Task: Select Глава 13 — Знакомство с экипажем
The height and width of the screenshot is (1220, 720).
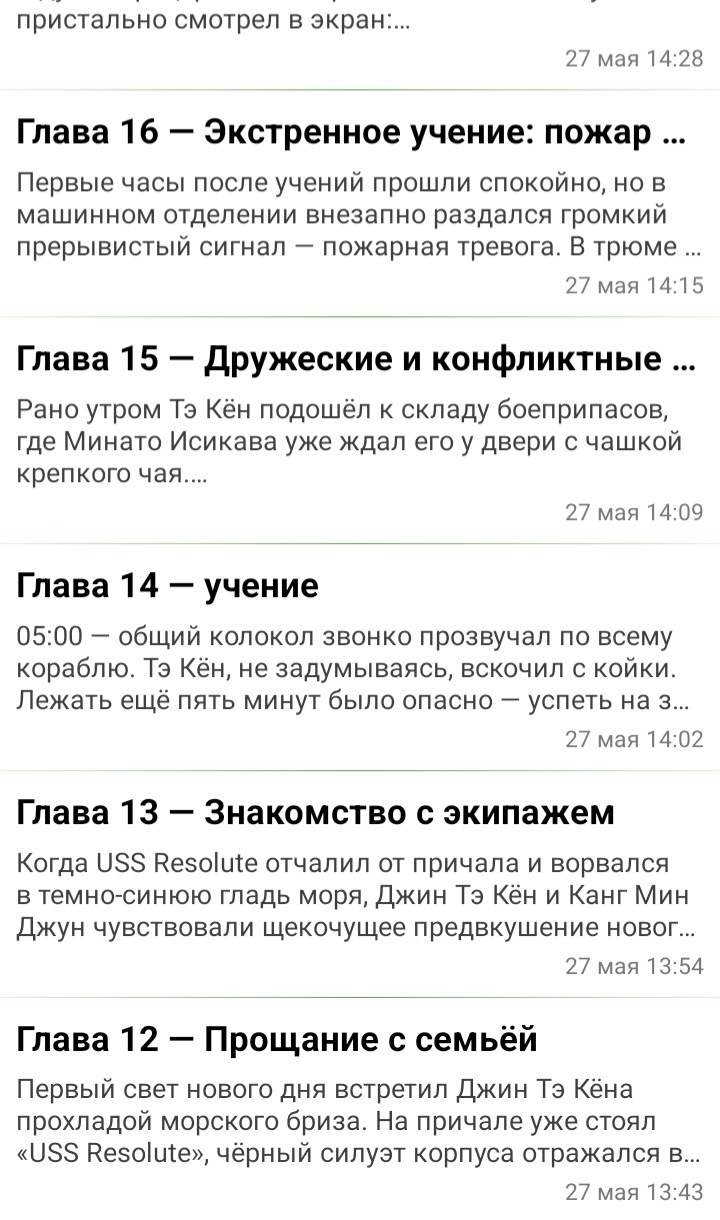Action: (360, 885)
